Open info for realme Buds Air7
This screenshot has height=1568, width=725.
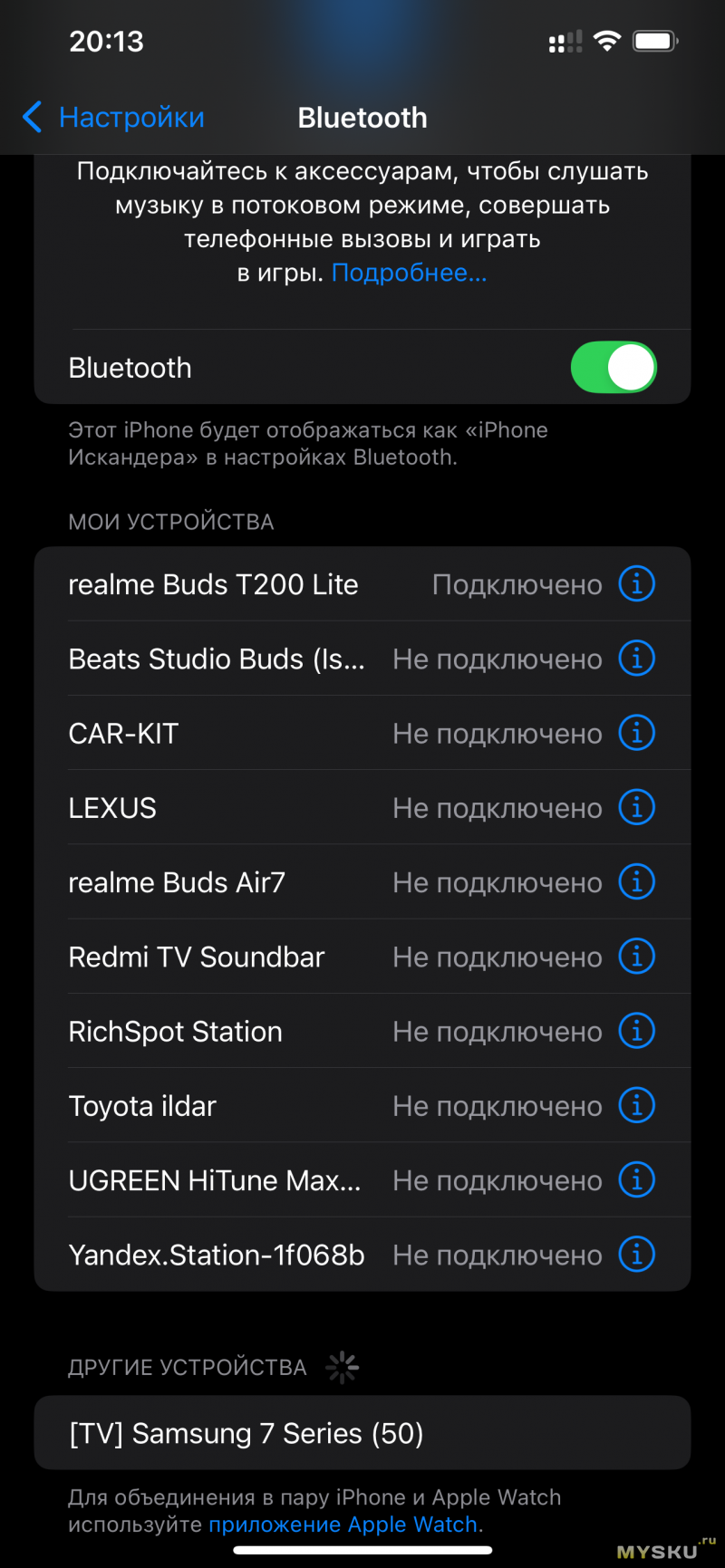(x=636, y=881)
